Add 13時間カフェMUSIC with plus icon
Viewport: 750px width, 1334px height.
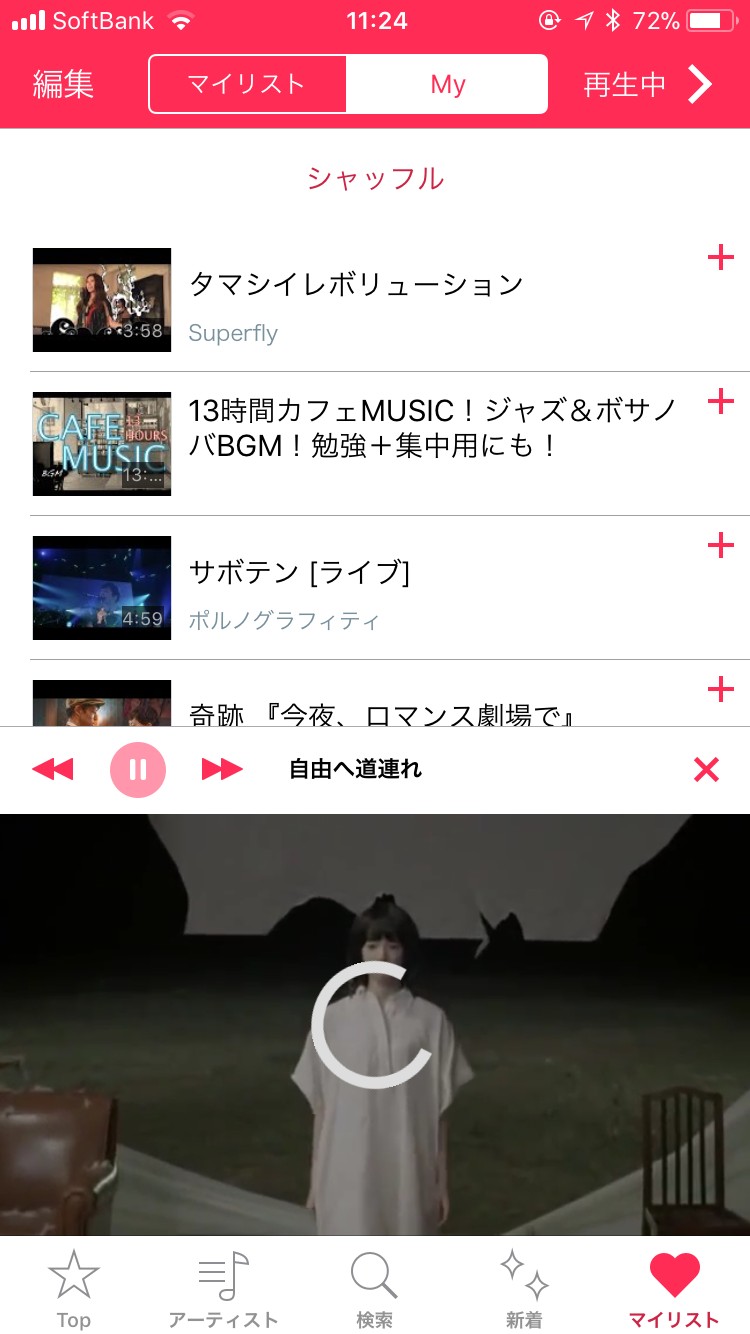[720, 402]
